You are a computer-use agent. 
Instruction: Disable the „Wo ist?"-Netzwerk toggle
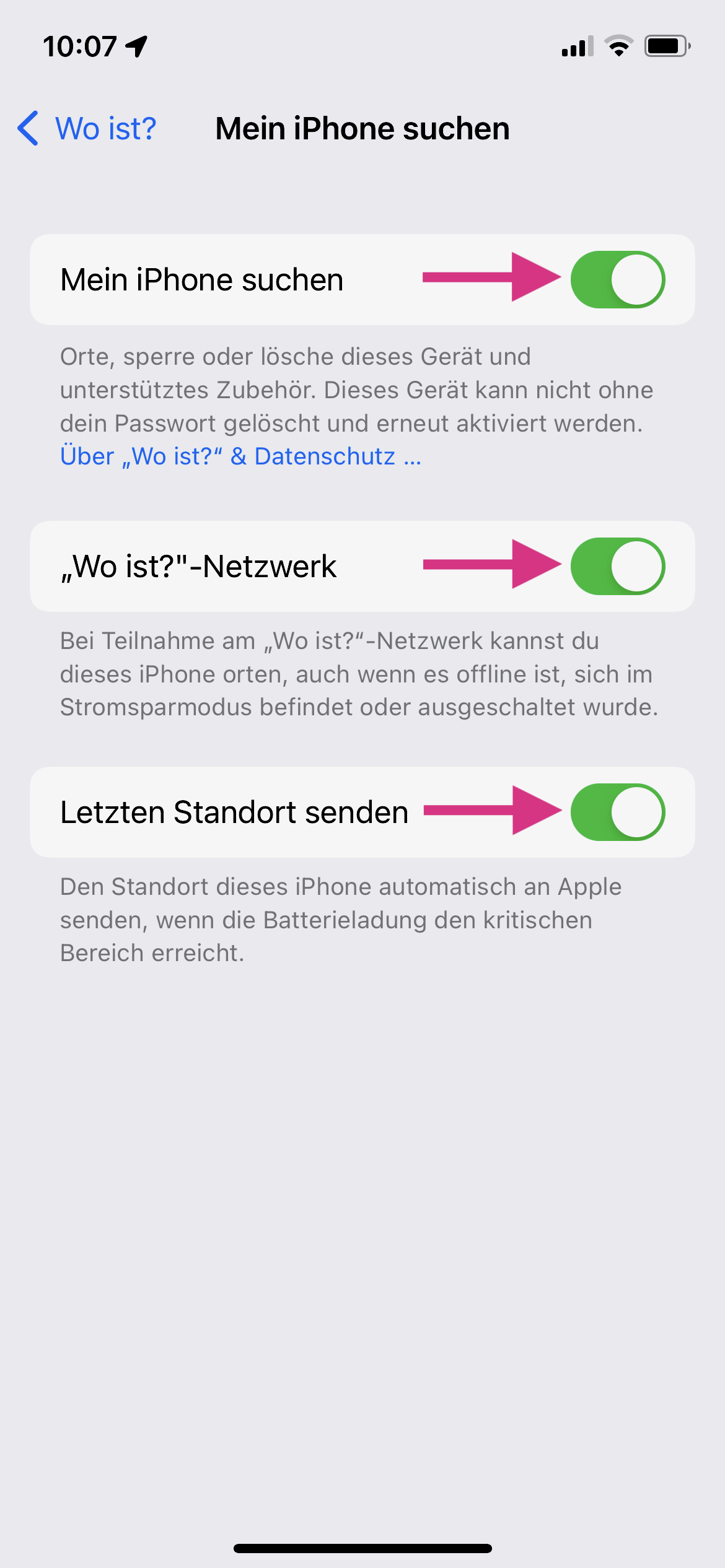pos(617,566)
